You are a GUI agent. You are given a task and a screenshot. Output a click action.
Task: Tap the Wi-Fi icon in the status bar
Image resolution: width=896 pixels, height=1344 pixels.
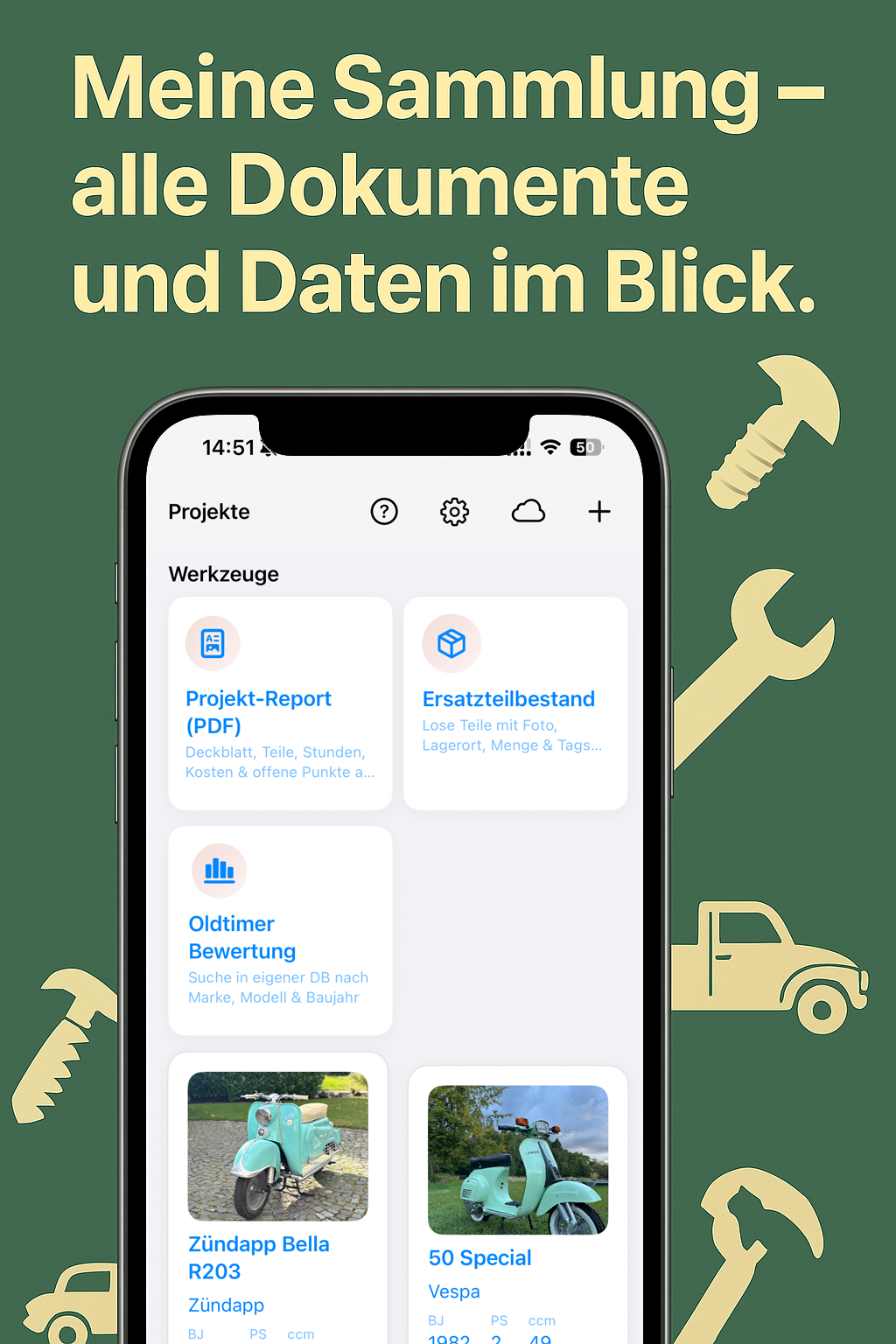(549, 447)
